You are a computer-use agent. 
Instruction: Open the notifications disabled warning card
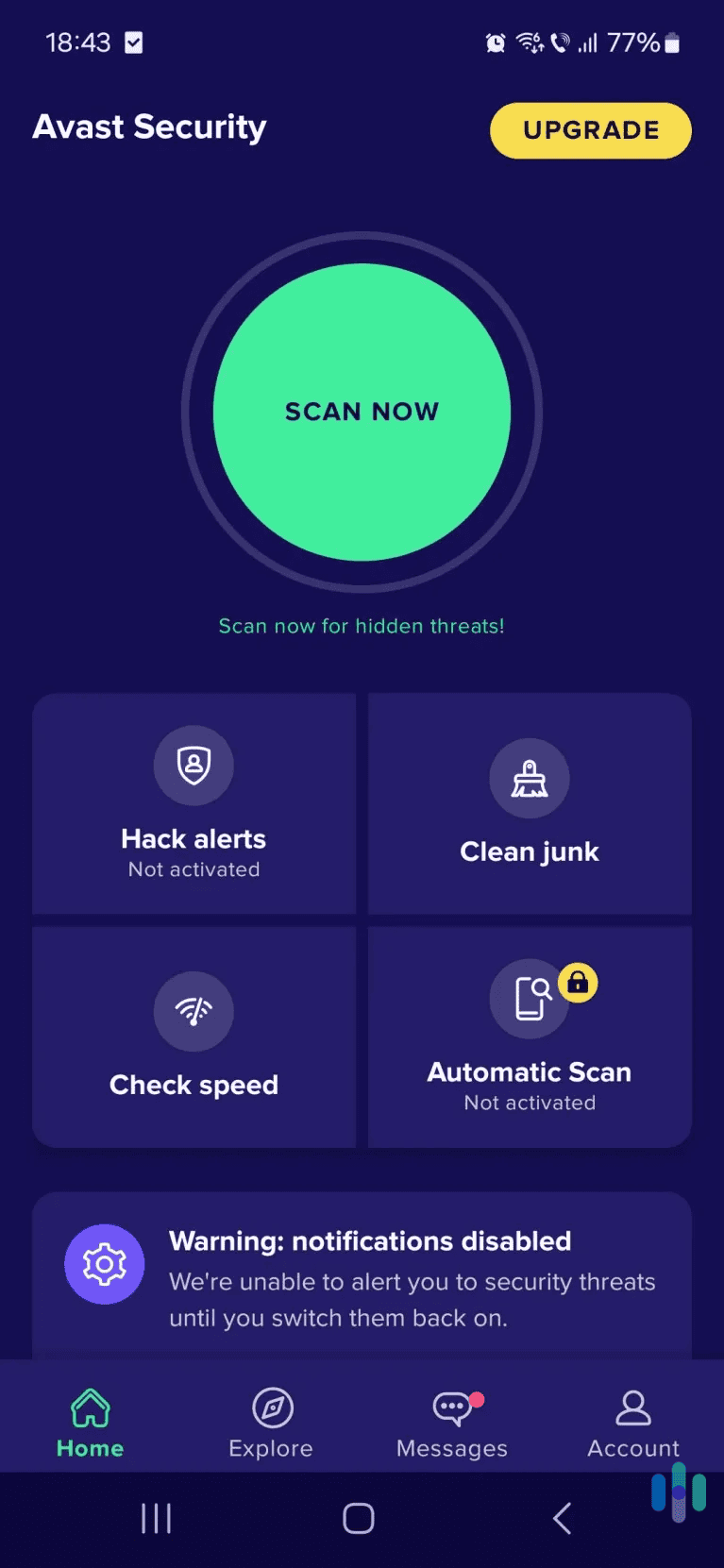362,1276
